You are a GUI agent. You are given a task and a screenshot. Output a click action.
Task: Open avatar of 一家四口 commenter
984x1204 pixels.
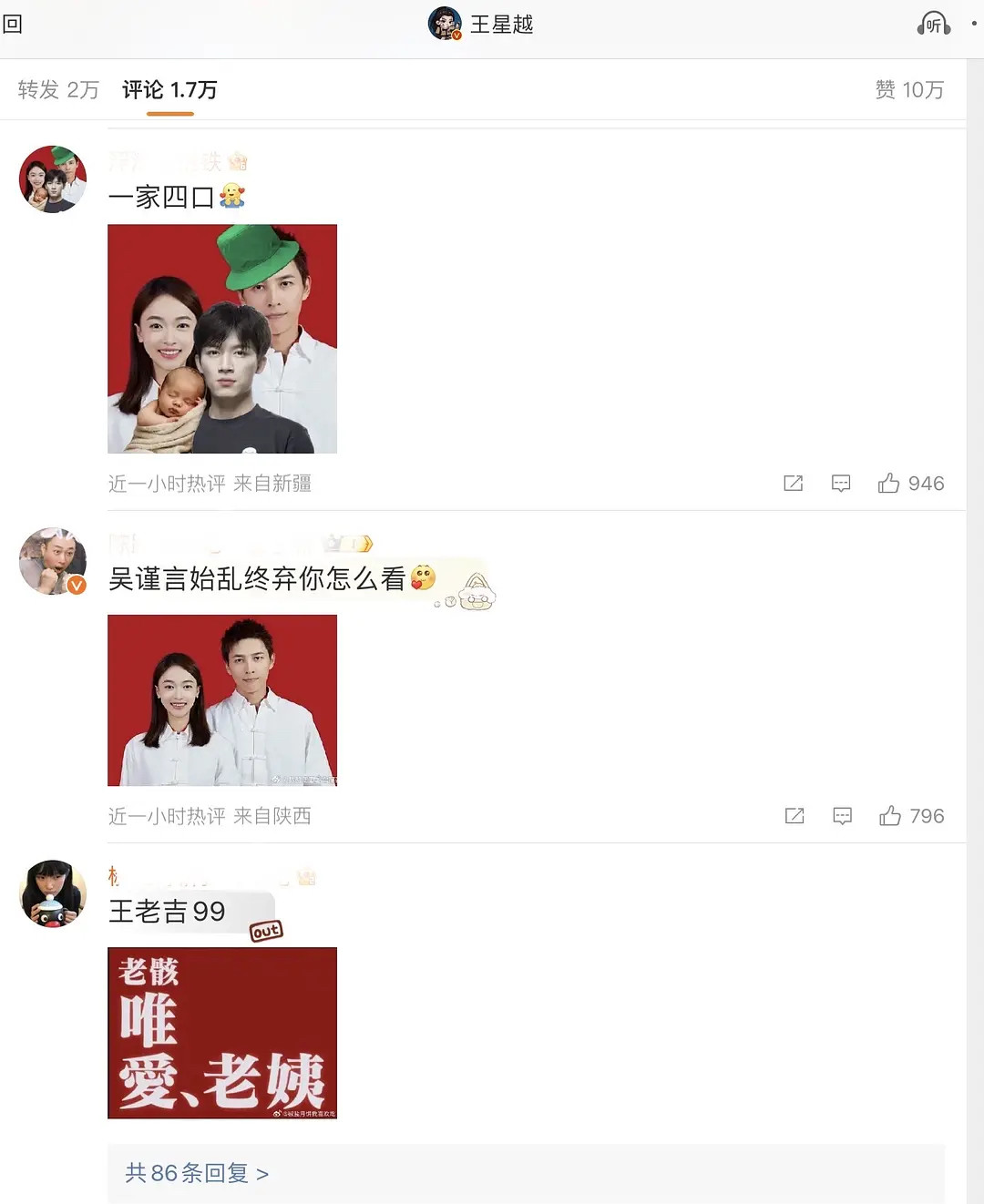[53, 179]
